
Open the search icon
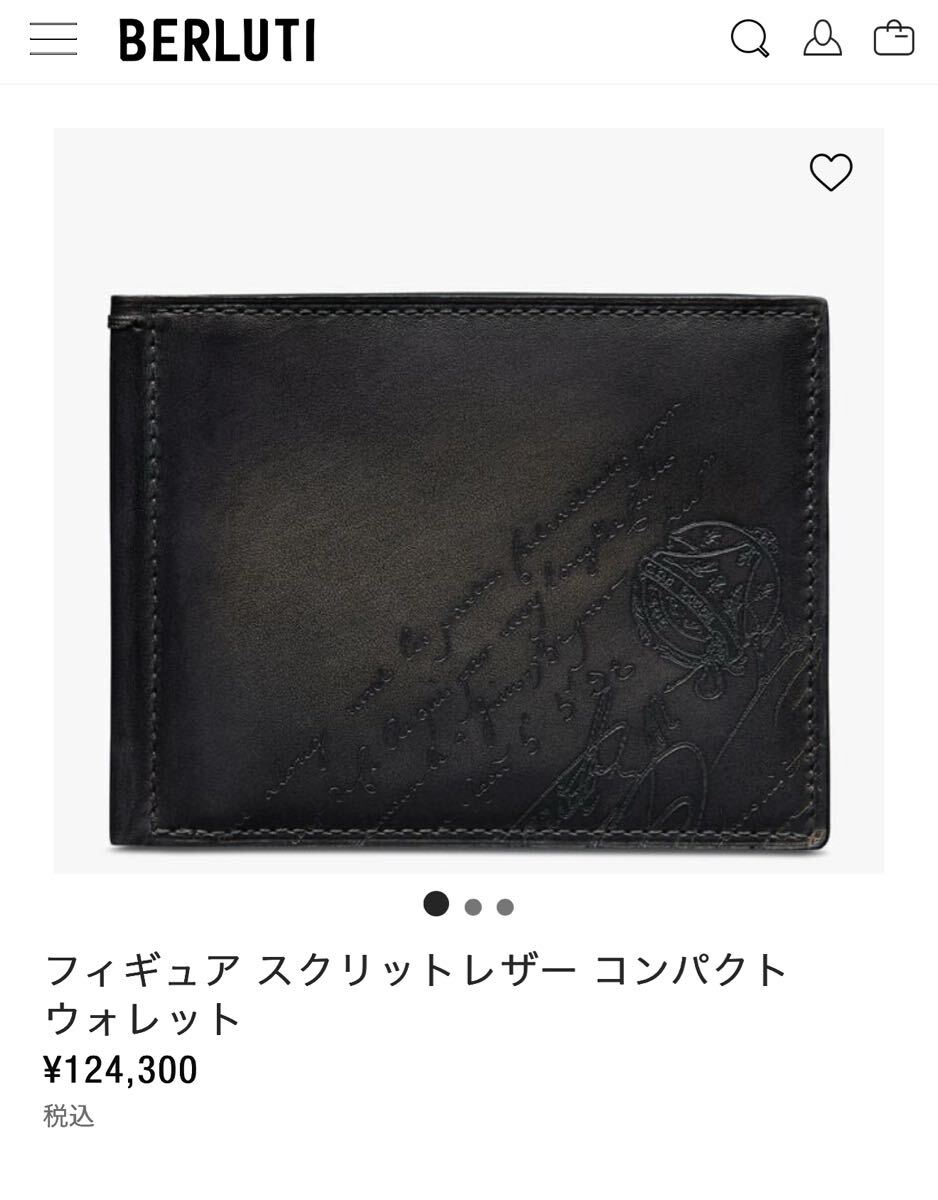click(750, 39)
